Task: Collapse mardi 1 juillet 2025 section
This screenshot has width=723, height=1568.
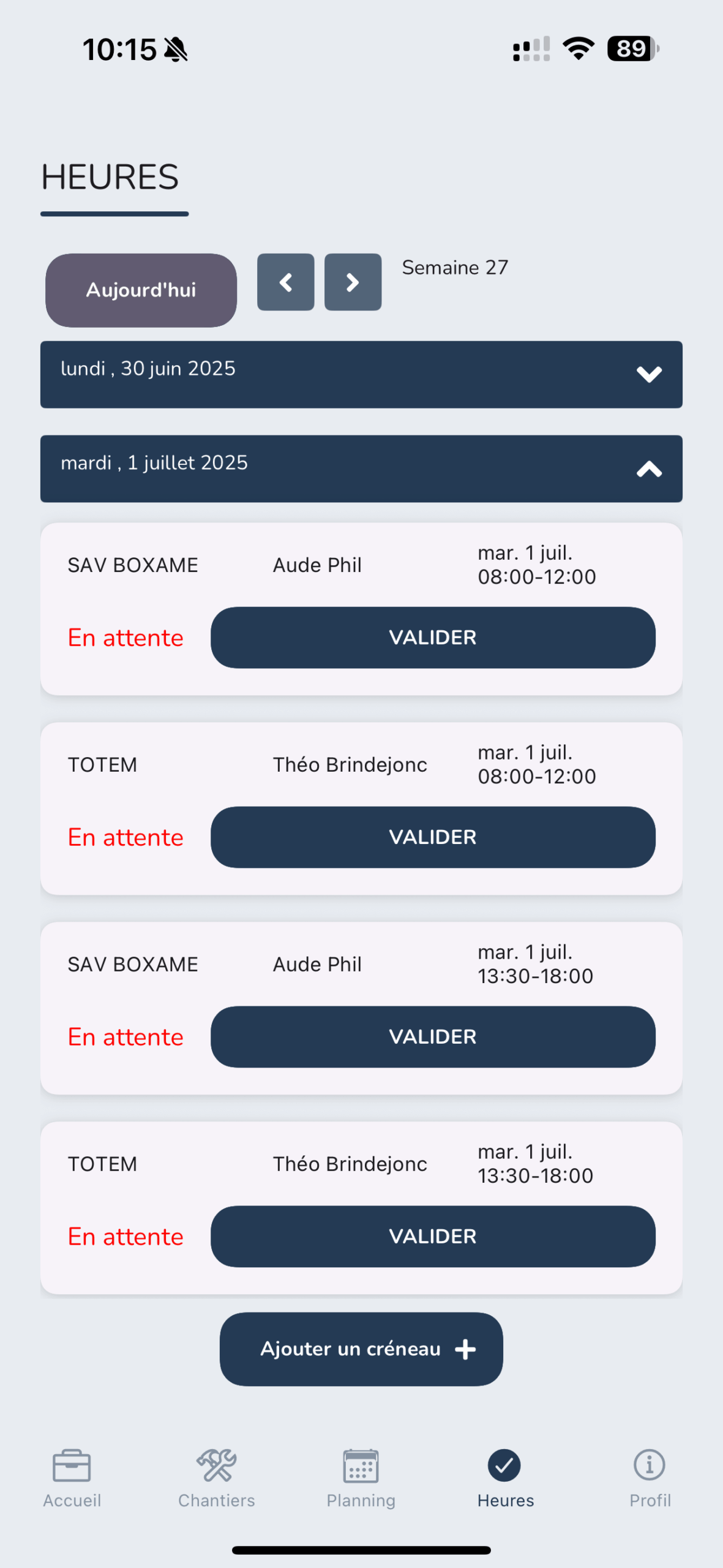Action: point(361,469)
